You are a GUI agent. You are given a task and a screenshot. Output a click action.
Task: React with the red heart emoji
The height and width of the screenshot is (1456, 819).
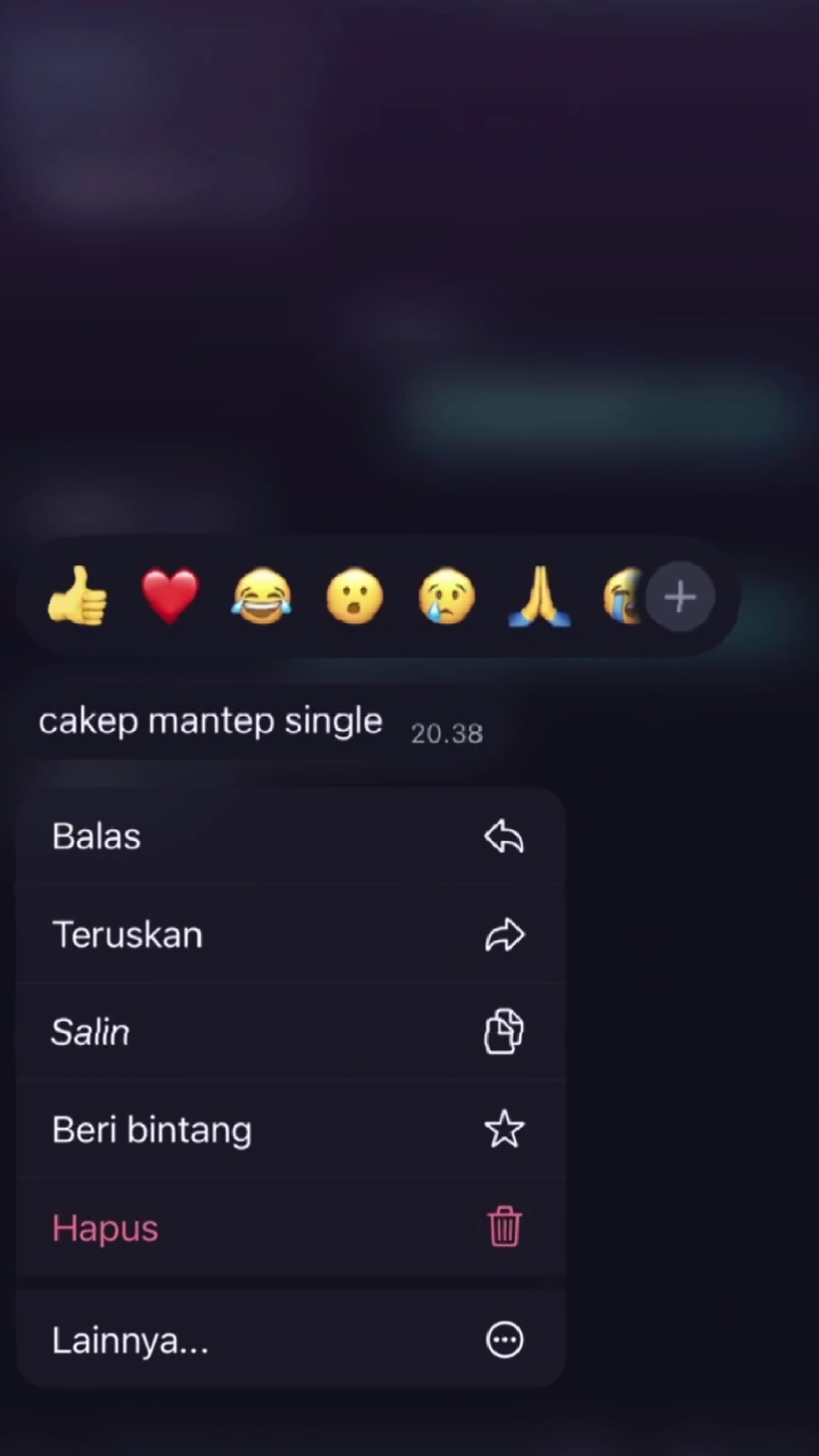pyautogui.click(x=170, y=597)
